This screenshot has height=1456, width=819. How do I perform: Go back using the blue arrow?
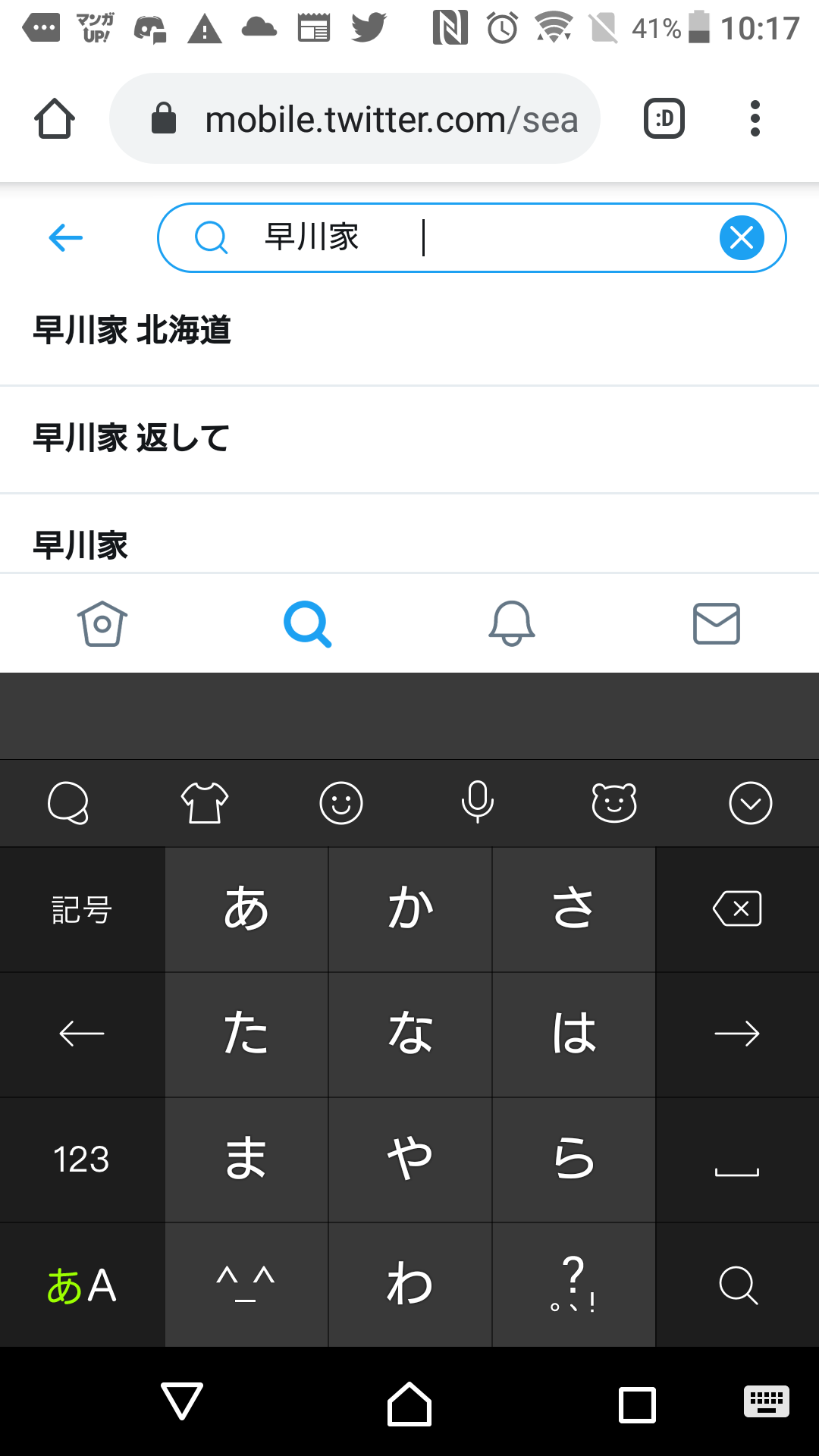65,237
